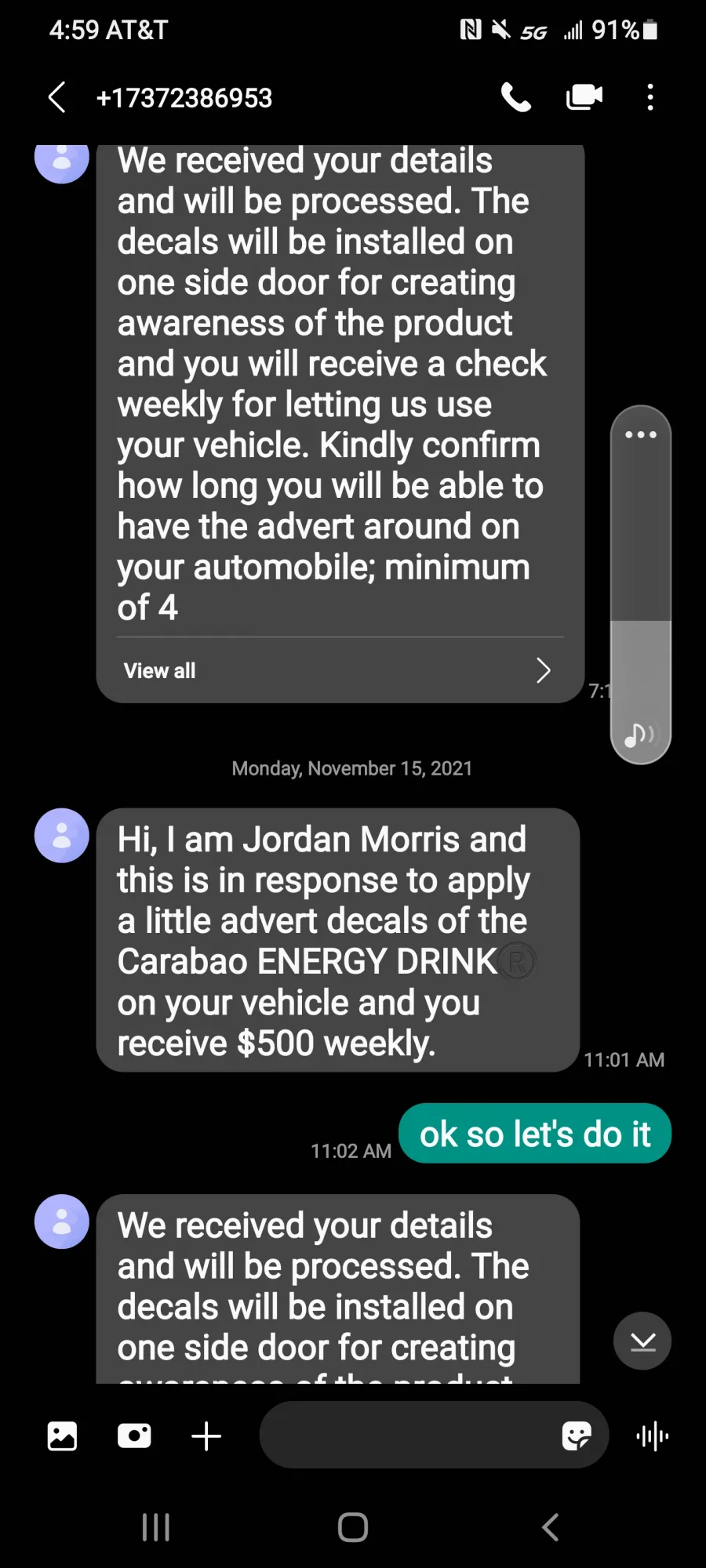Tap the message text field
The height and width of the screenshot is (1568, 706).
point(408,1436)
